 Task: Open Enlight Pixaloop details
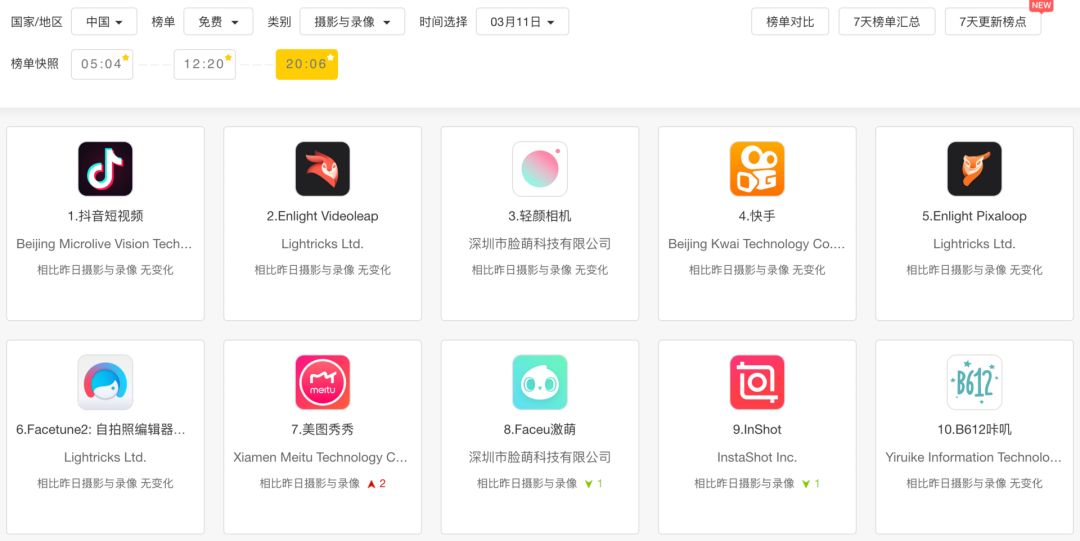(x=974, y=223)
